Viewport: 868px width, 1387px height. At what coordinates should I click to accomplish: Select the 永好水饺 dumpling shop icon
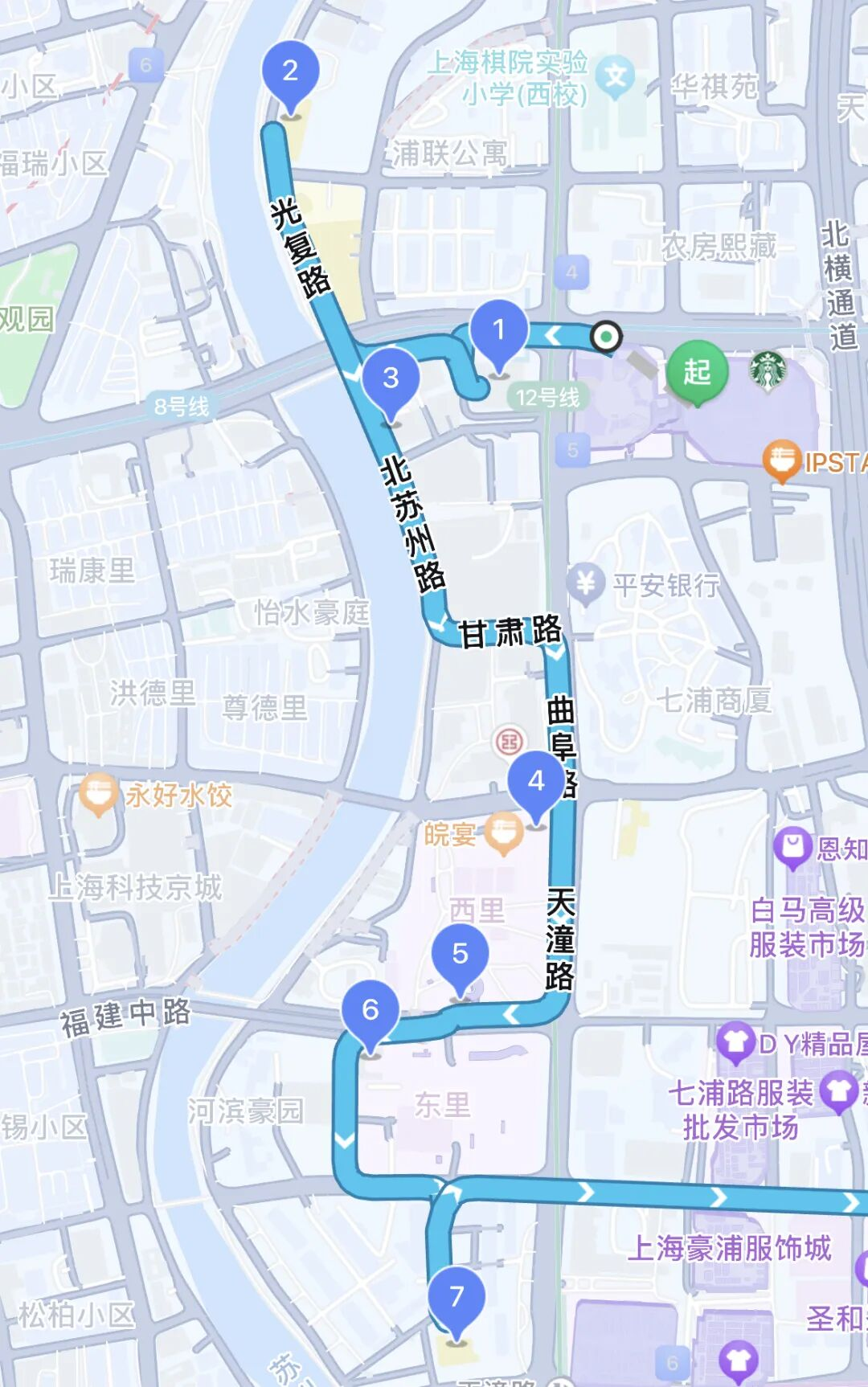[98, 792]
